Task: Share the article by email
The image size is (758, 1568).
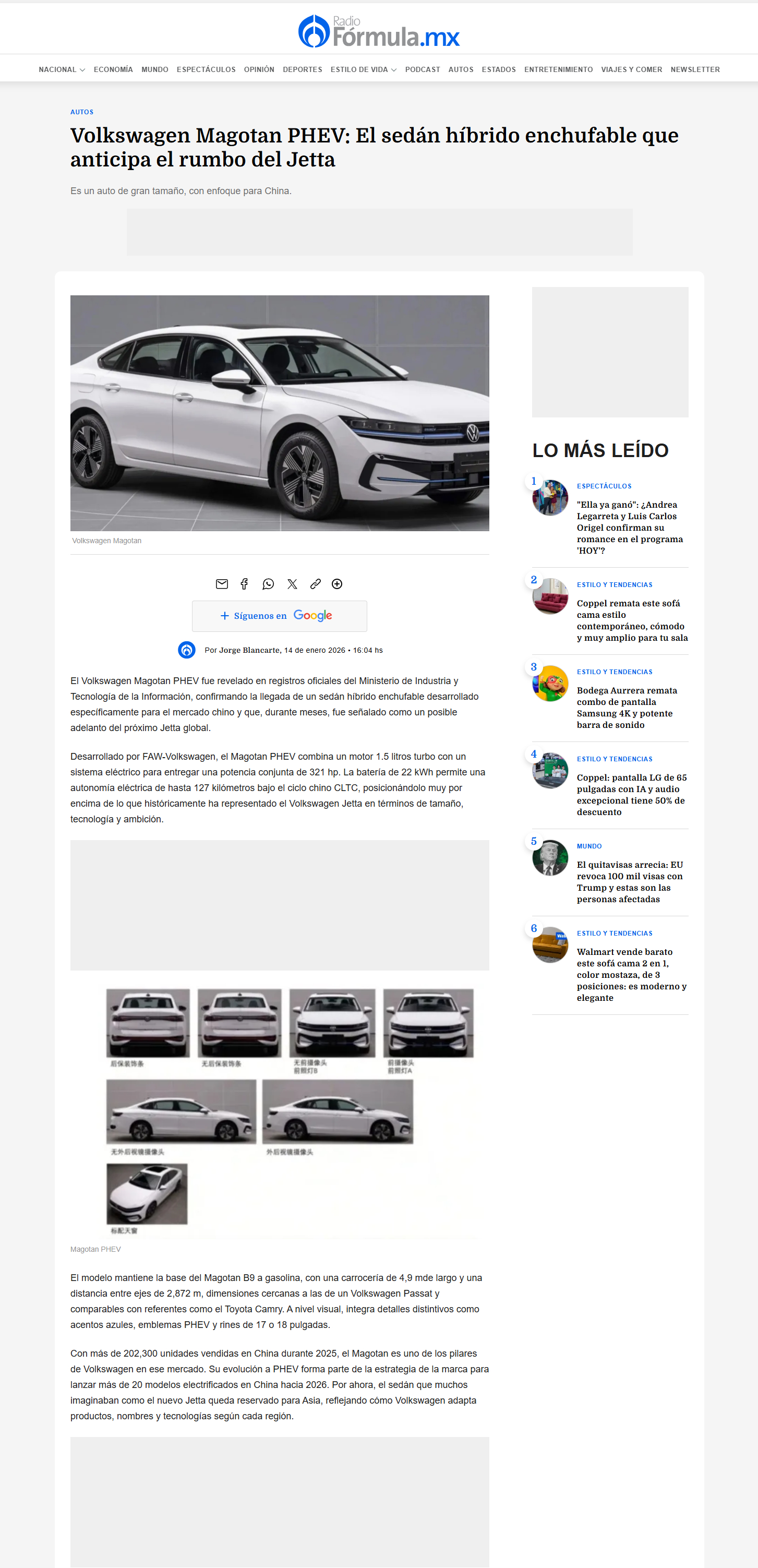Action: tap(221, 584)
